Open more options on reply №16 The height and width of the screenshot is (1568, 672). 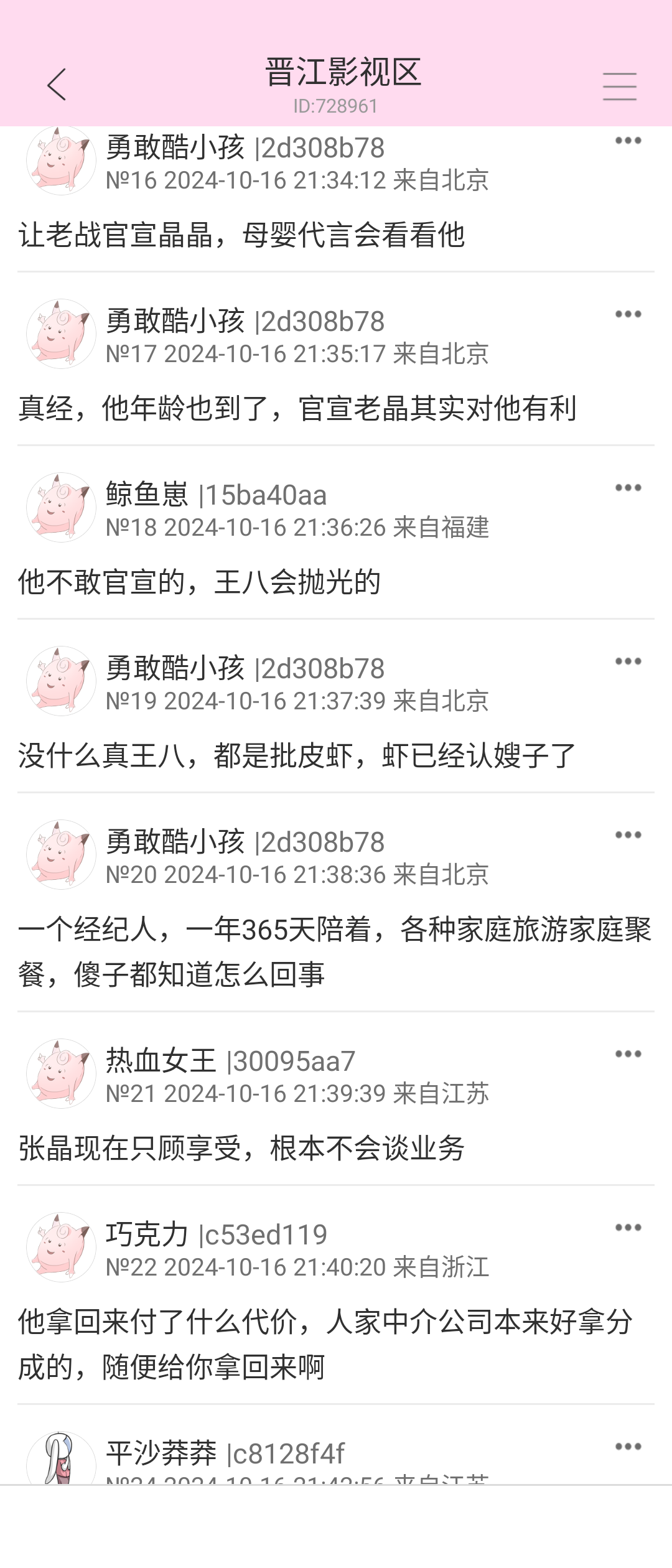(628, 141)
